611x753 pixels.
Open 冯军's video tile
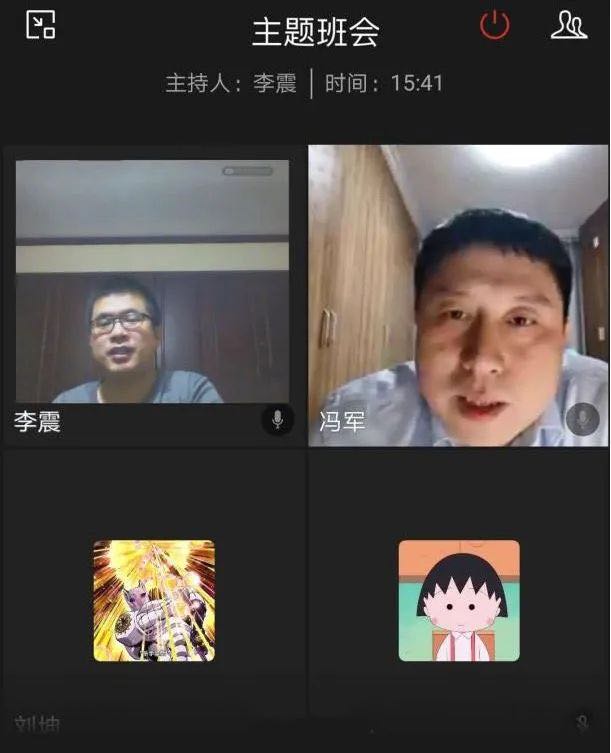(458, 290)
